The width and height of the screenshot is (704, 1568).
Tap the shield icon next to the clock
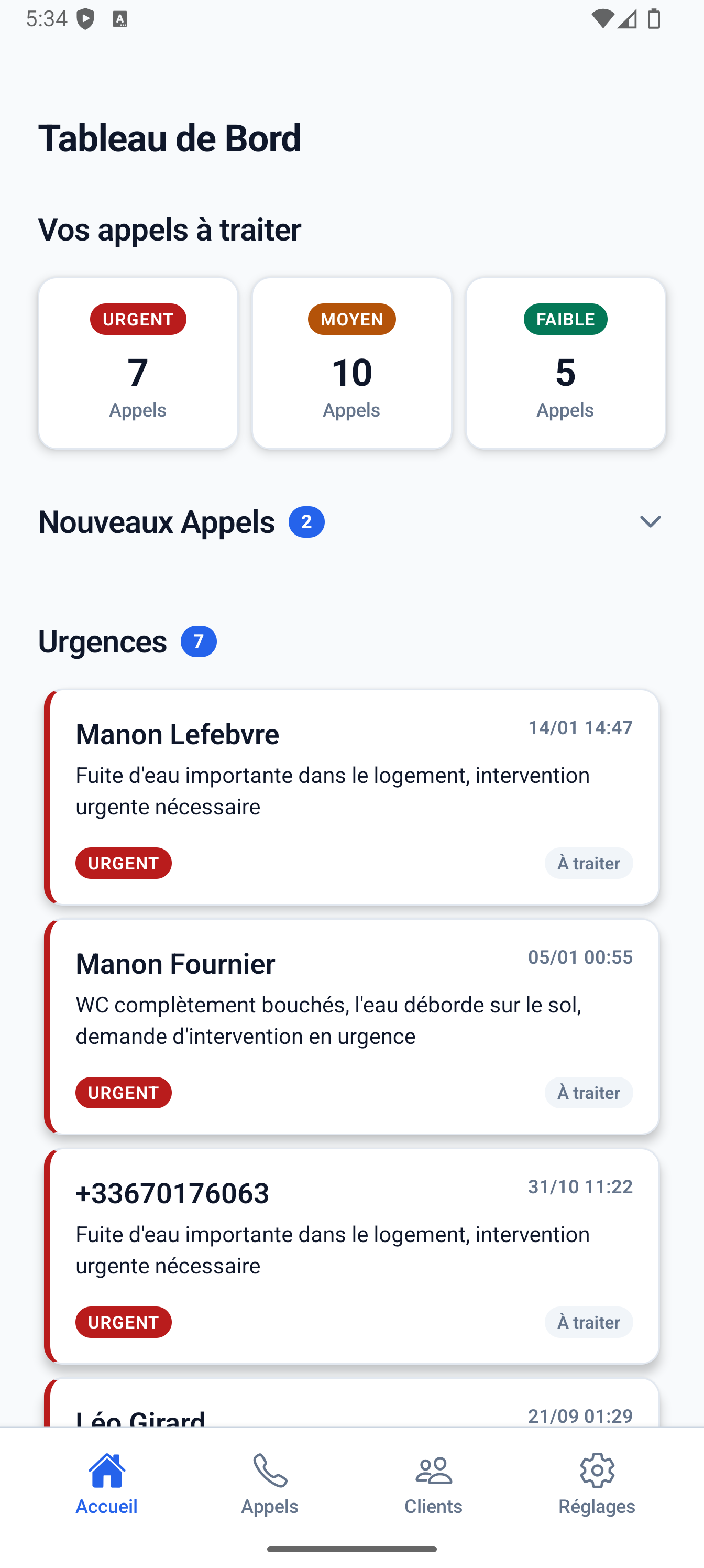tap(86, 18)
